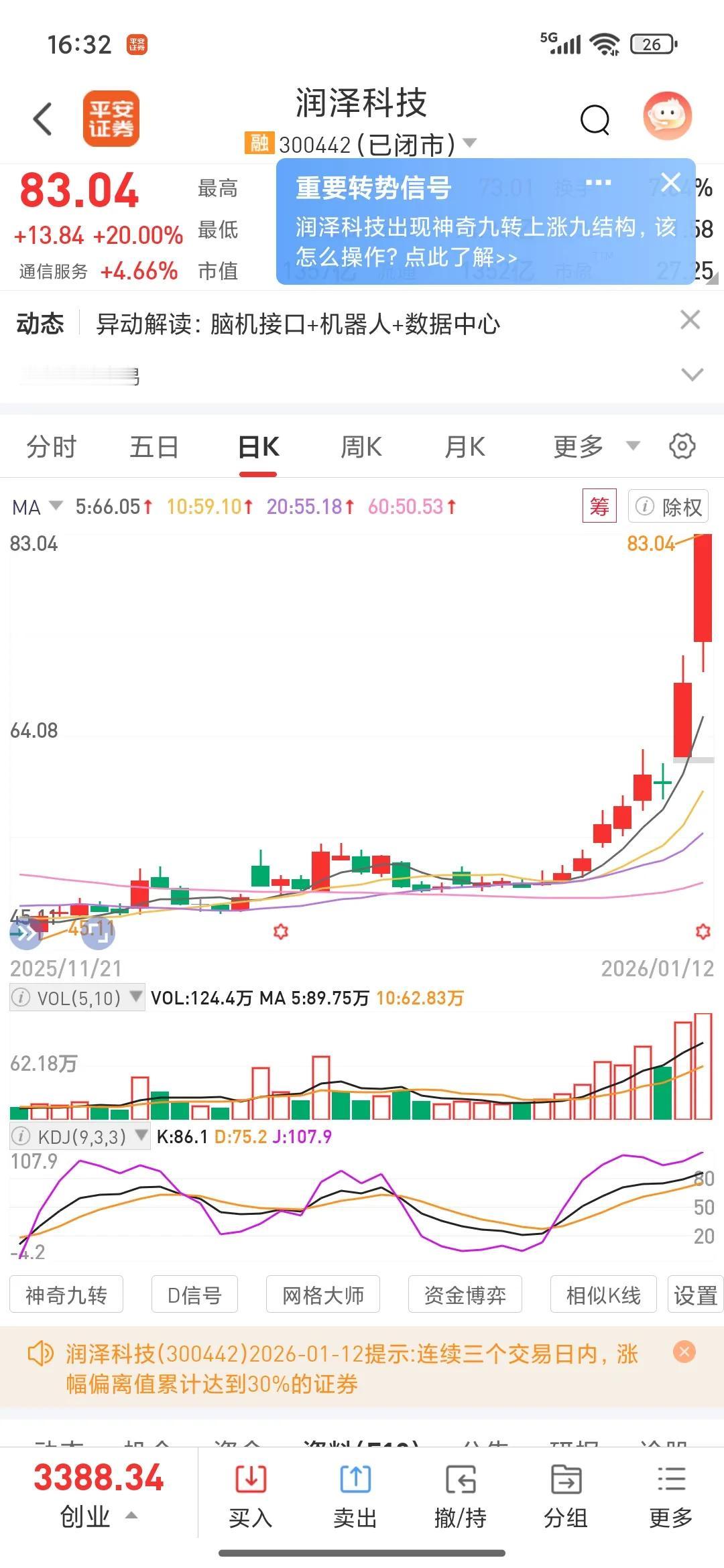
Task: Tap the 相似K线 button
Action: (603, 1294)
